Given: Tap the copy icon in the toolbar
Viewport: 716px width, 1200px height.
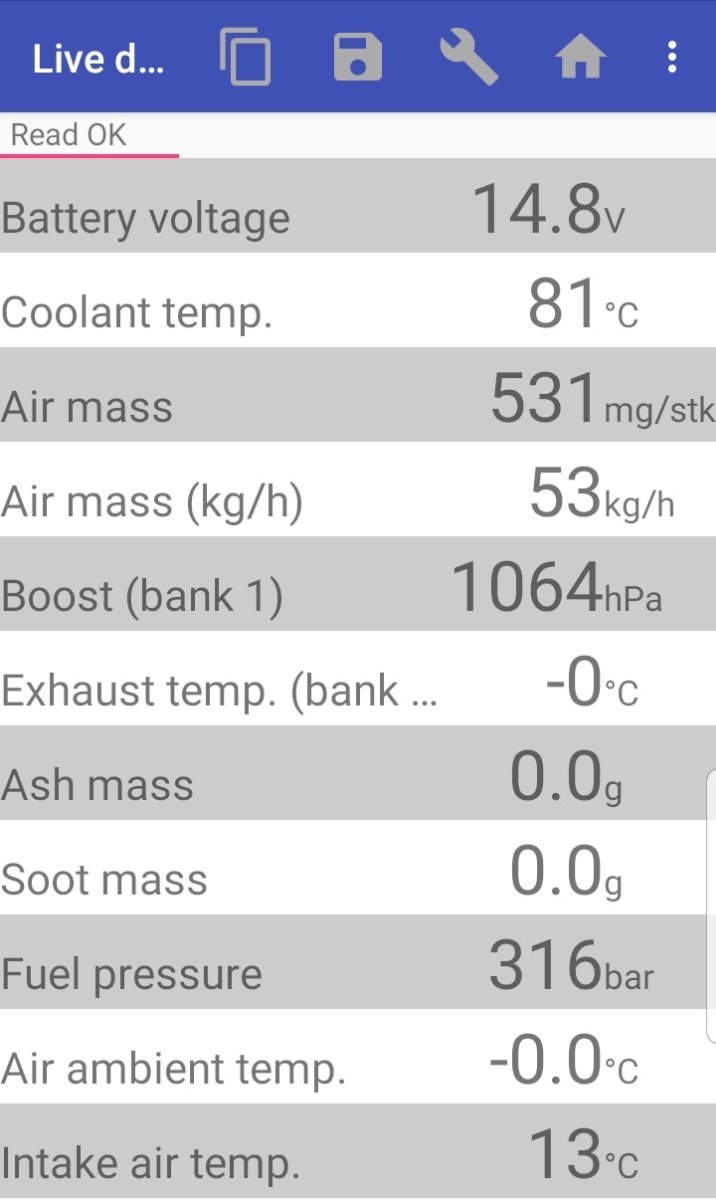Looking at the screenshot, I should coord(245,58).
